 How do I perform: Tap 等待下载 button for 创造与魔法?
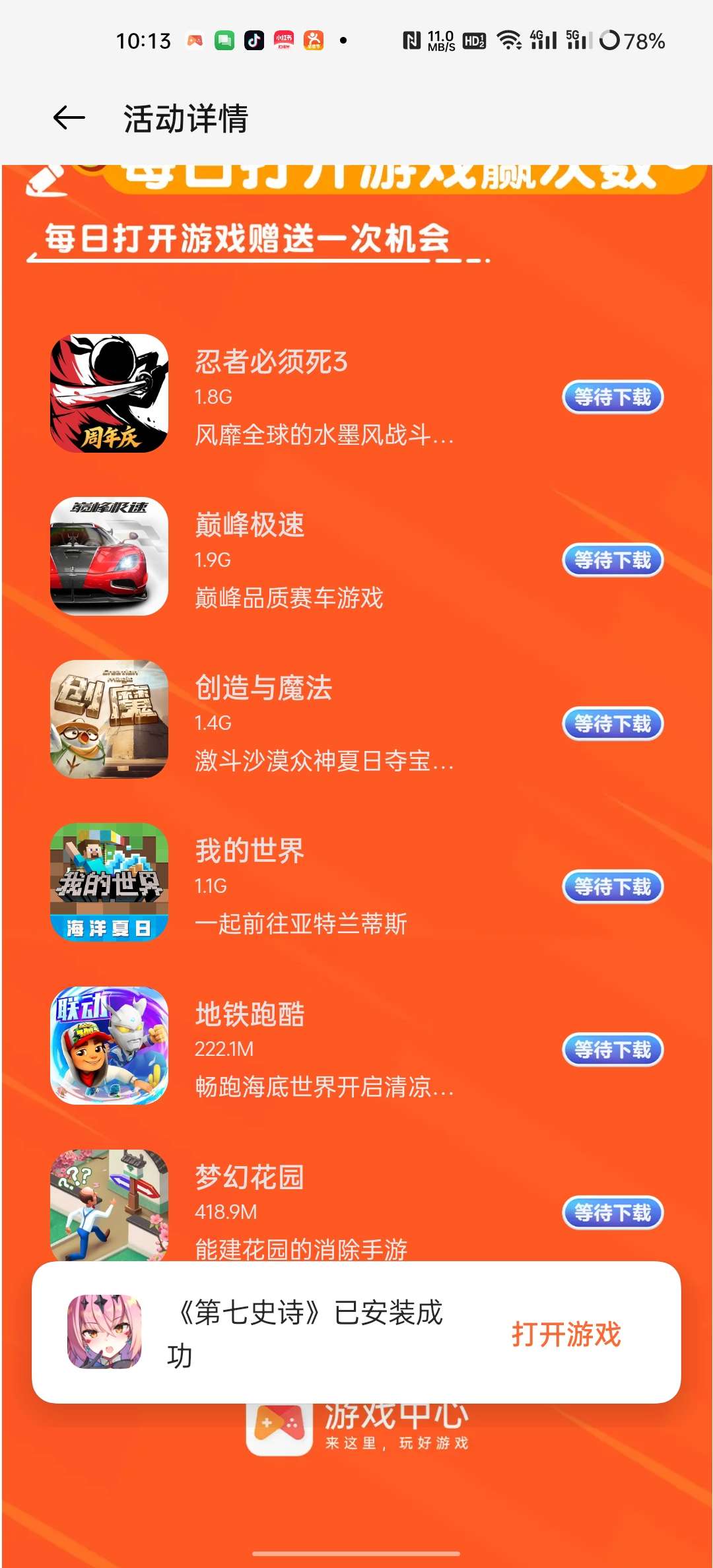(x=612, y=724)
